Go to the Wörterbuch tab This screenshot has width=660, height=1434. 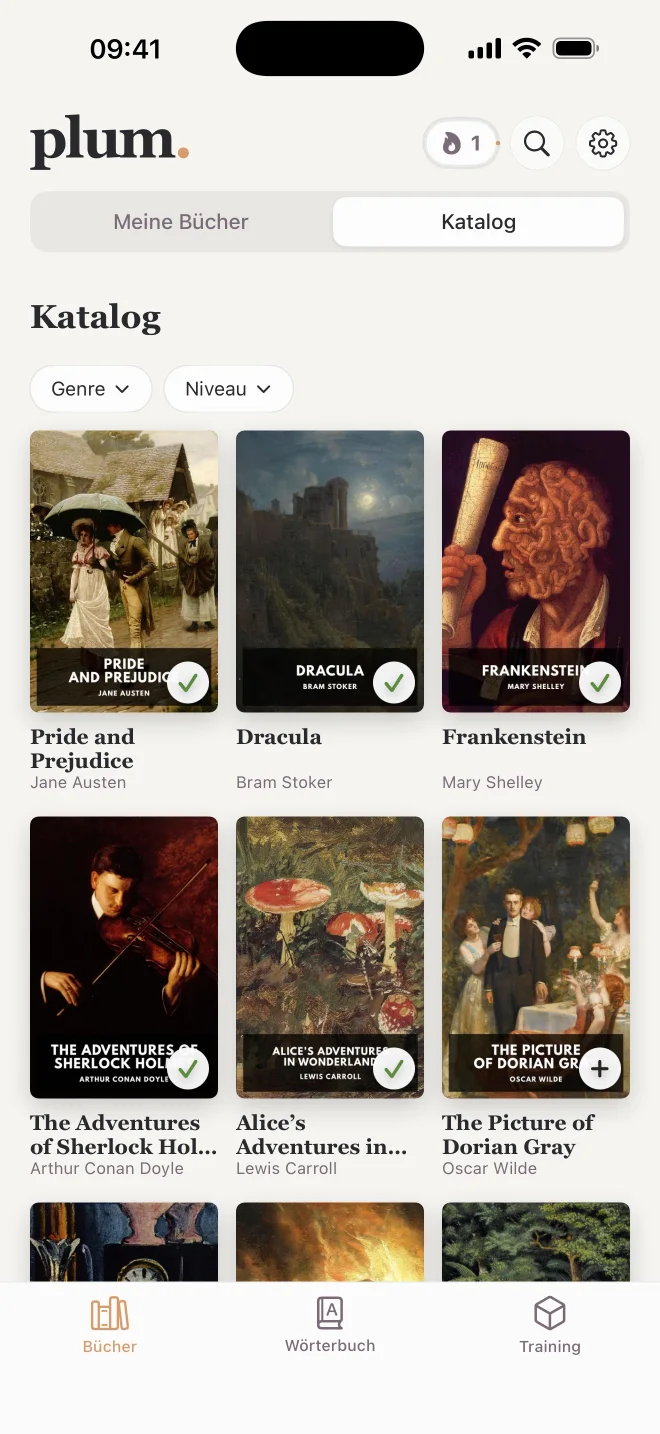coord(330,1325)
